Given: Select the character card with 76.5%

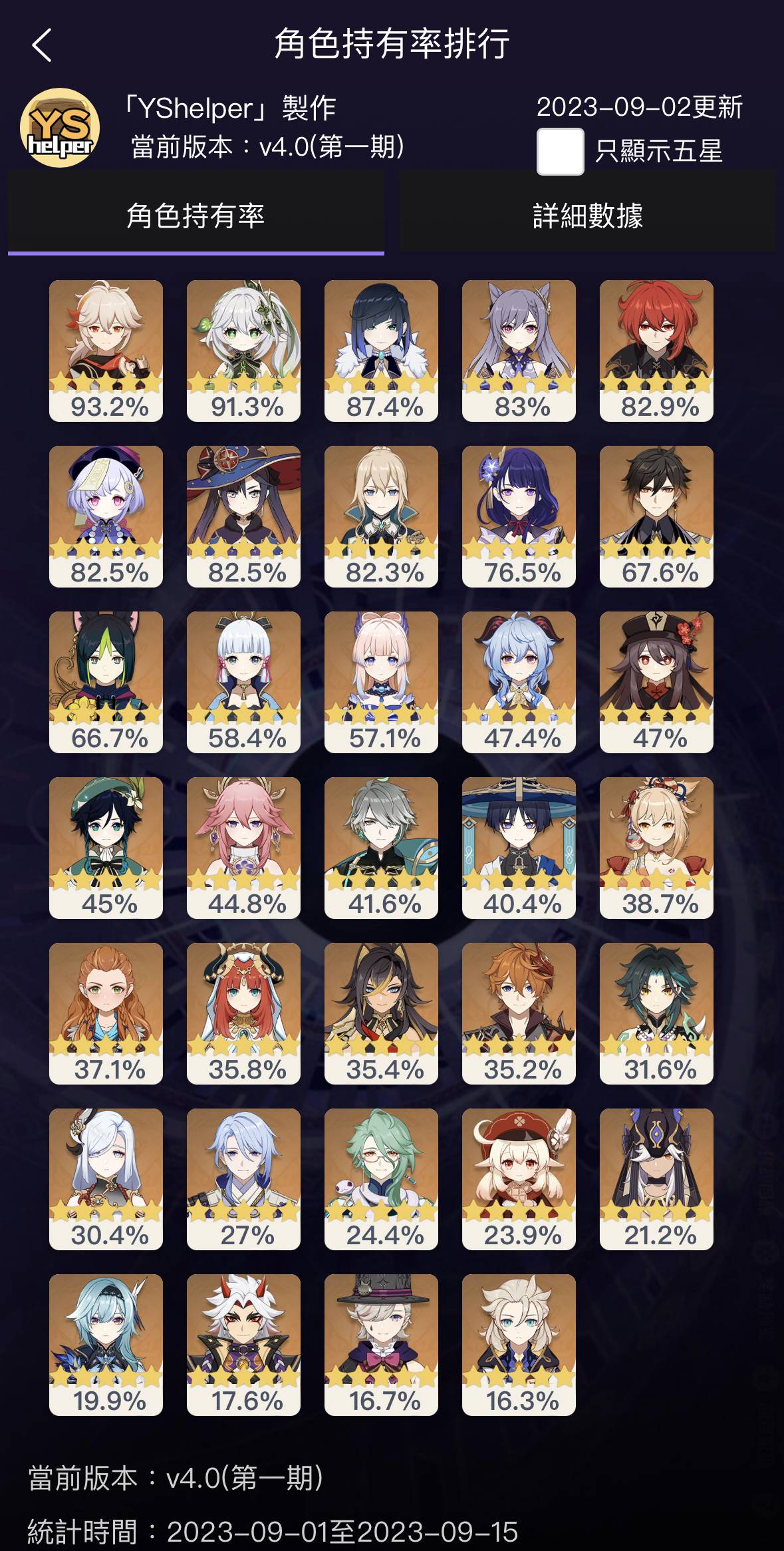Looking at the screenshot, I should 519,516.
